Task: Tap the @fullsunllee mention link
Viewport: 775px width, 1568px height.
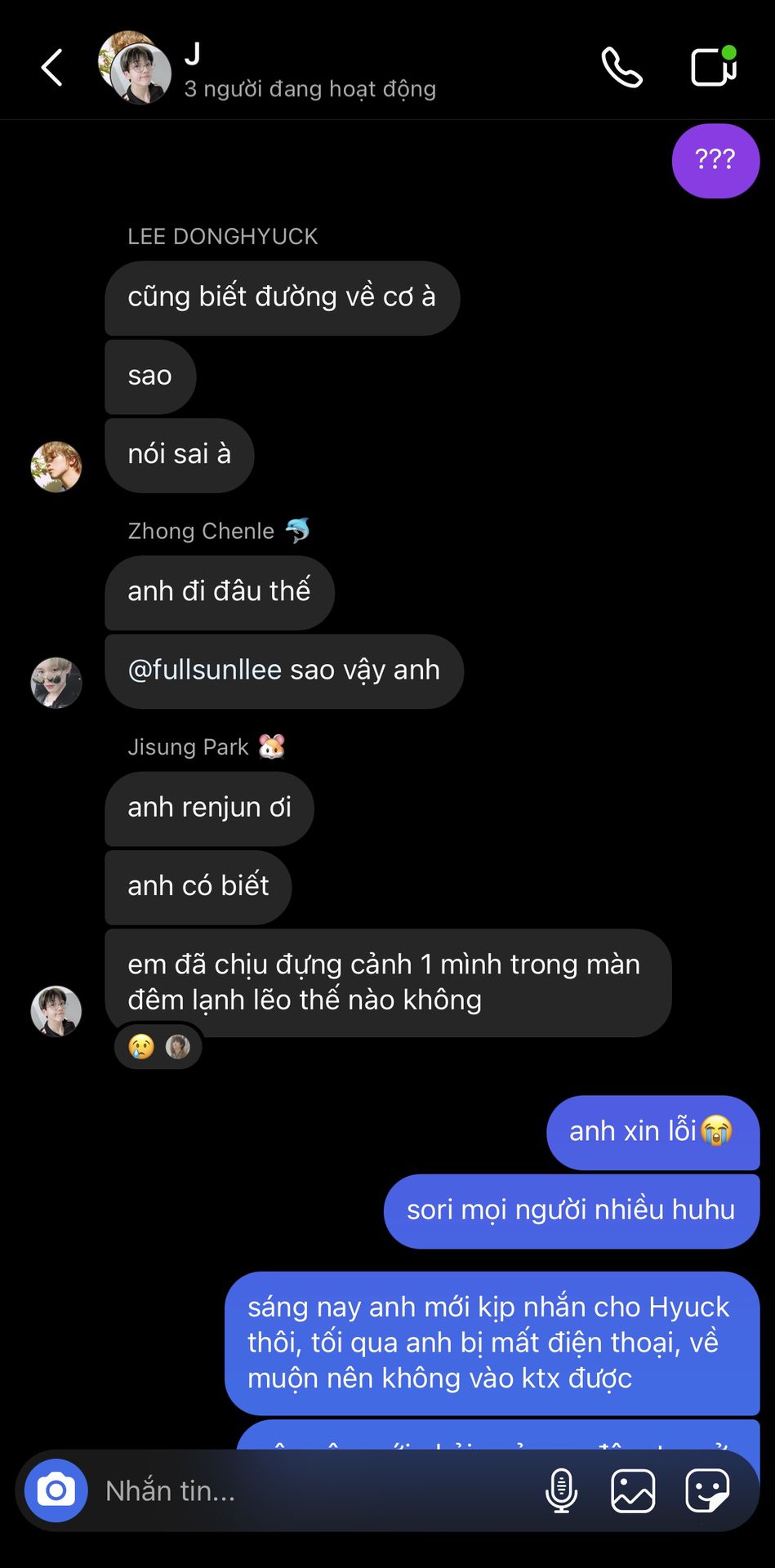Action: (x=205, y=670)
